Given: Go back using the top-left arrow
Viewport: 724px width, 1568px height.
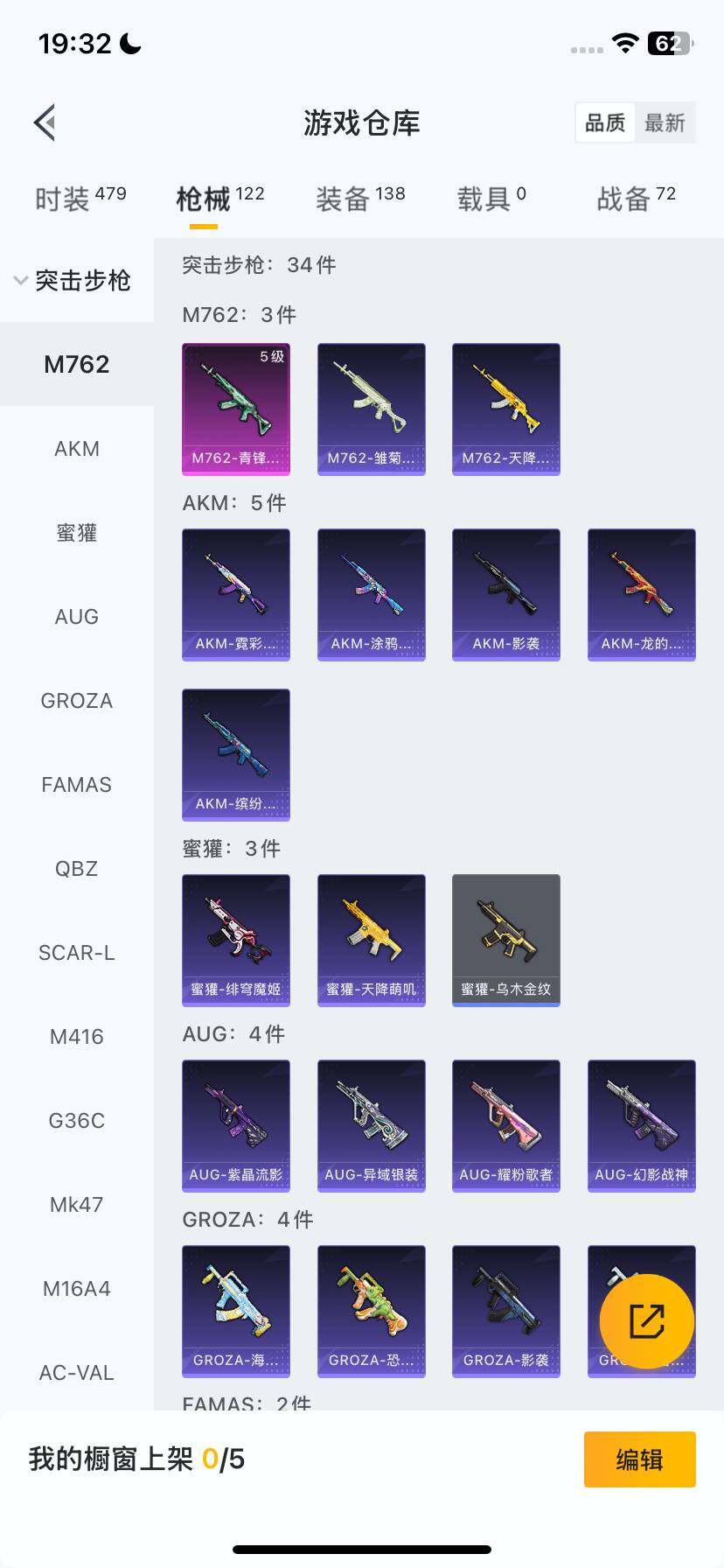Looking at the screenshot, I should click(x=45, y=122).
